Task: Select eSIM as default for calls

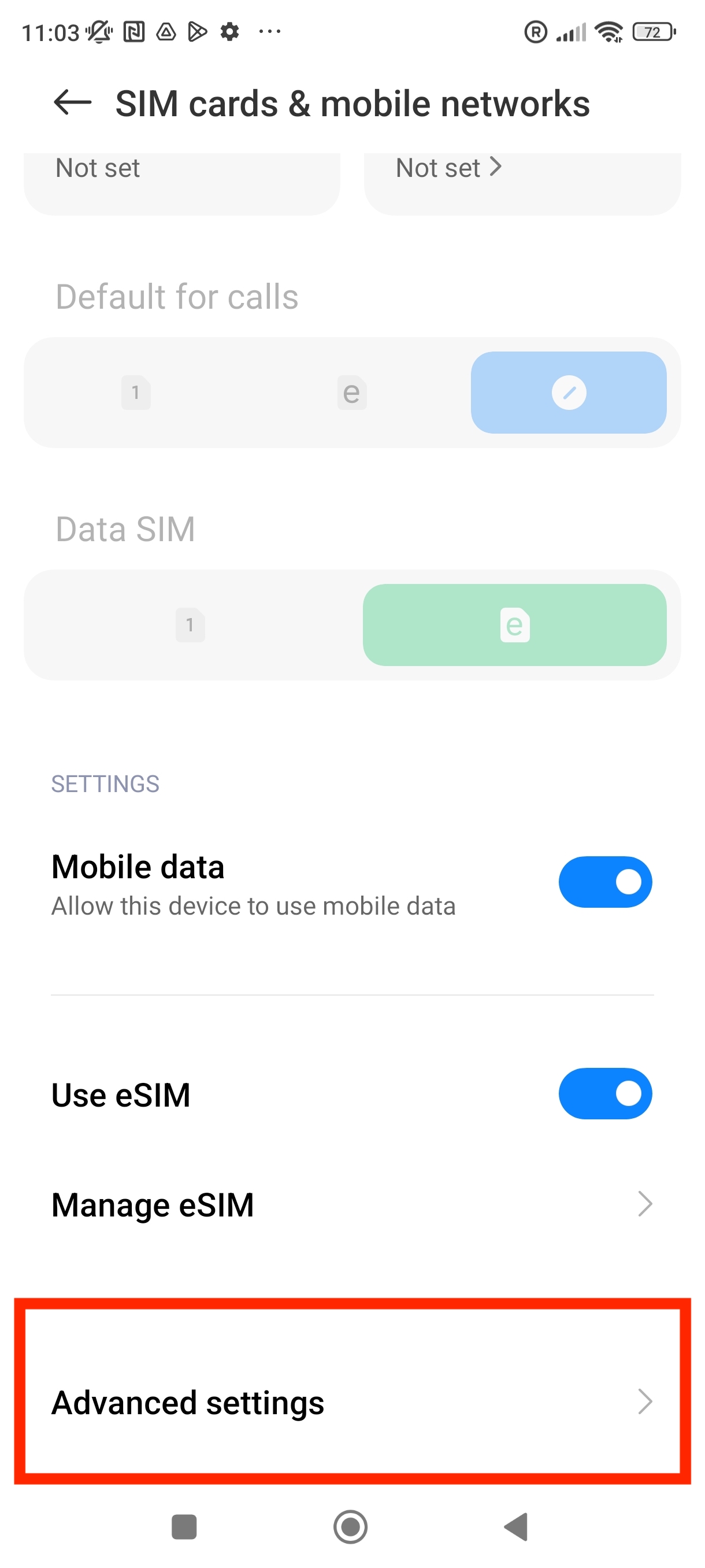Action: [351, 393]
